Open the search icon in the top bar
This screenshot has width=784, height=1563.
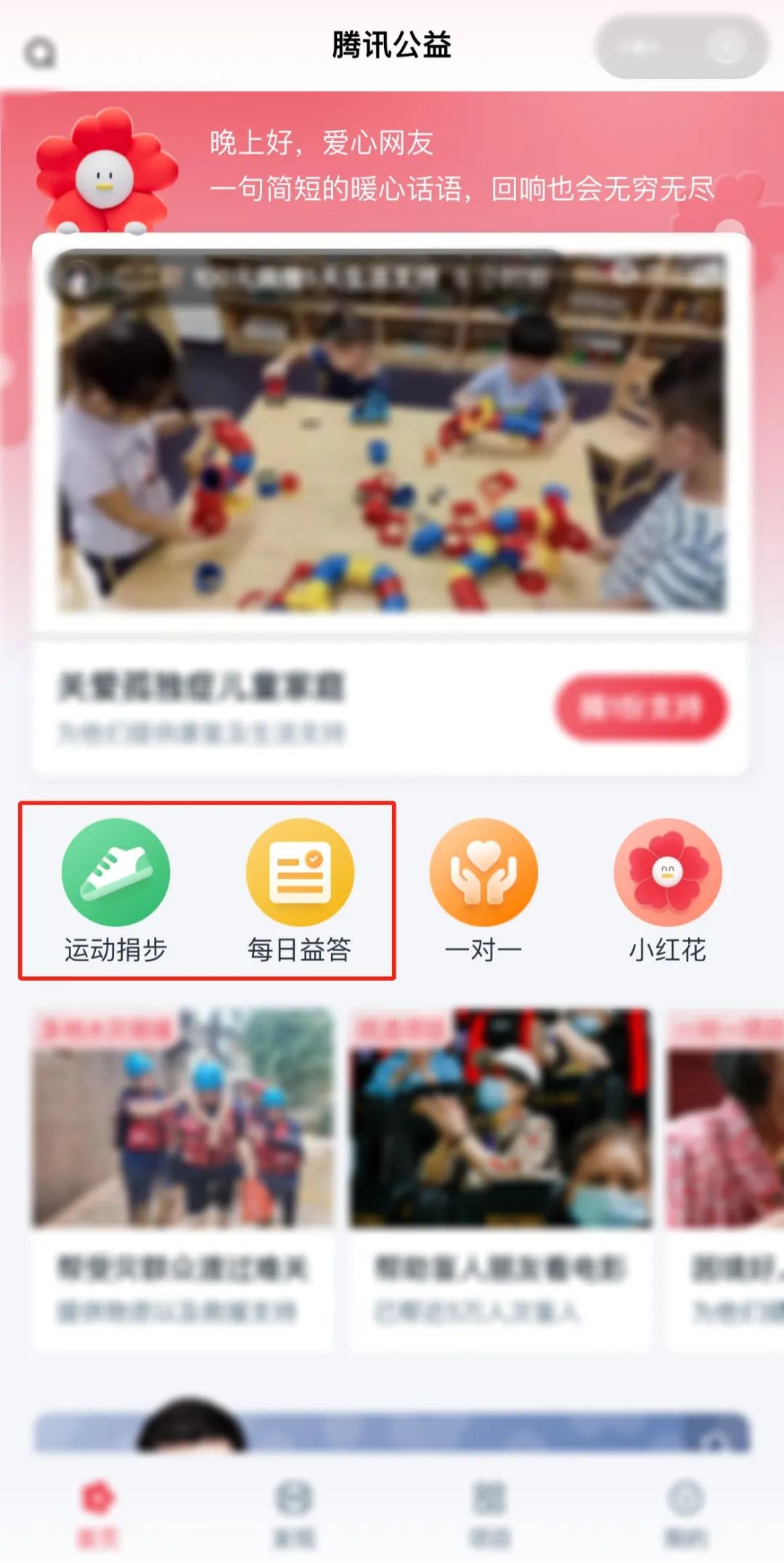tap(40, 53)
